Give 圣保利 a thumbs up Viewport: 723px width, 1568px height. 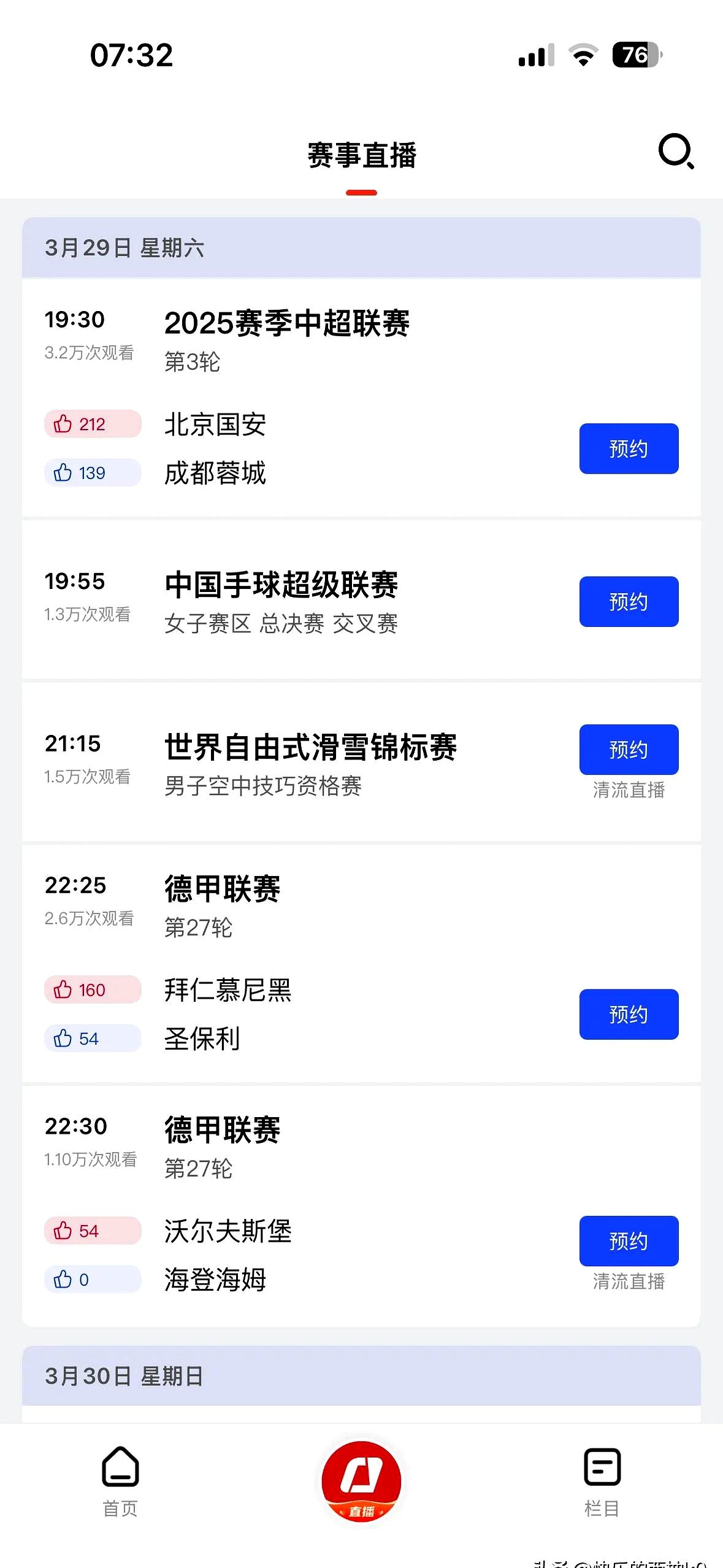pyautogui.click(x=92, y=1039)
